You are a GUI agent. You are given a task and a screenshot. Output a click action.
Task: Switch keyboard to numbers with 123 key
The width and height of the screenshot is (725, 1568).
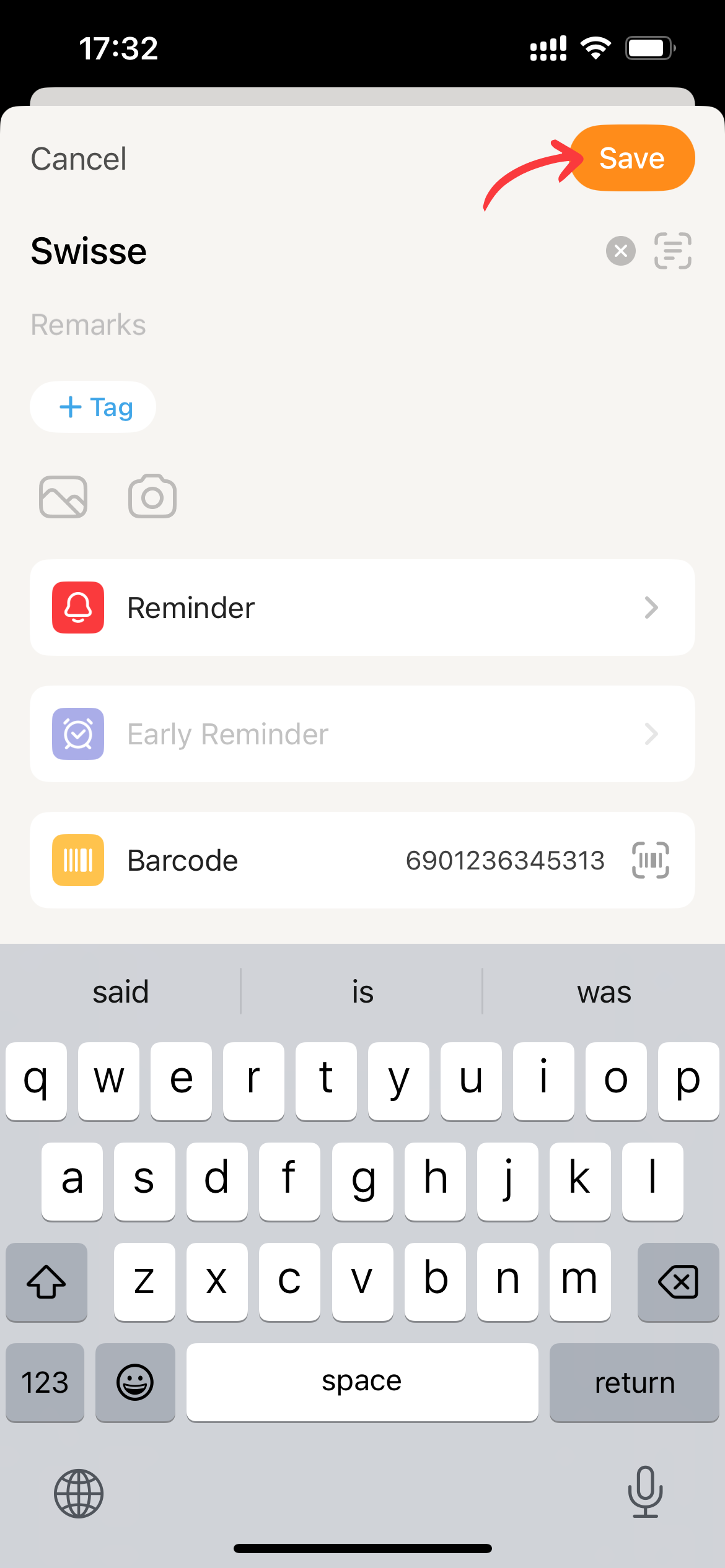coord(45,1382)
